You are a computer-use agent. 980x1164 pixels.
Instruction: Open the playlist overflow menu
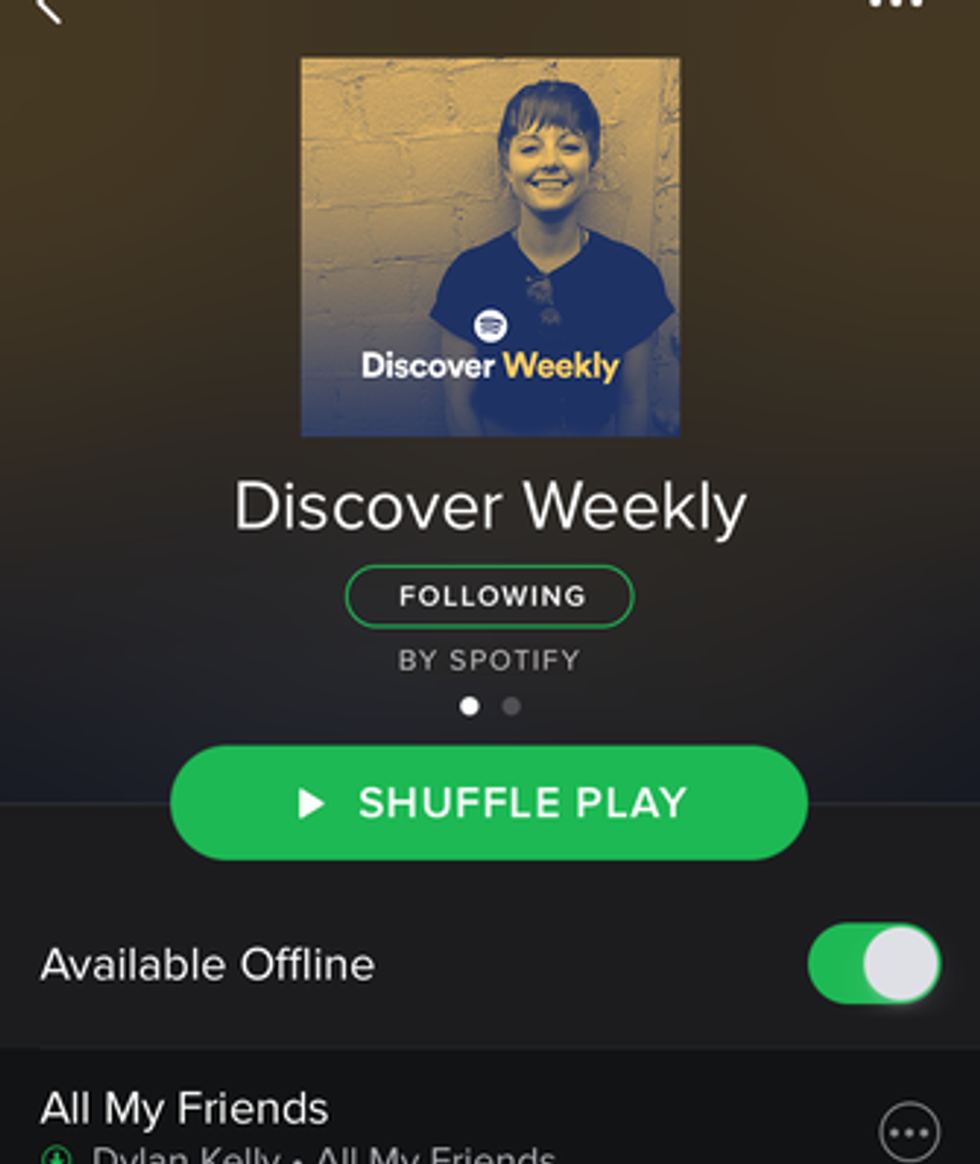(895, 4)
